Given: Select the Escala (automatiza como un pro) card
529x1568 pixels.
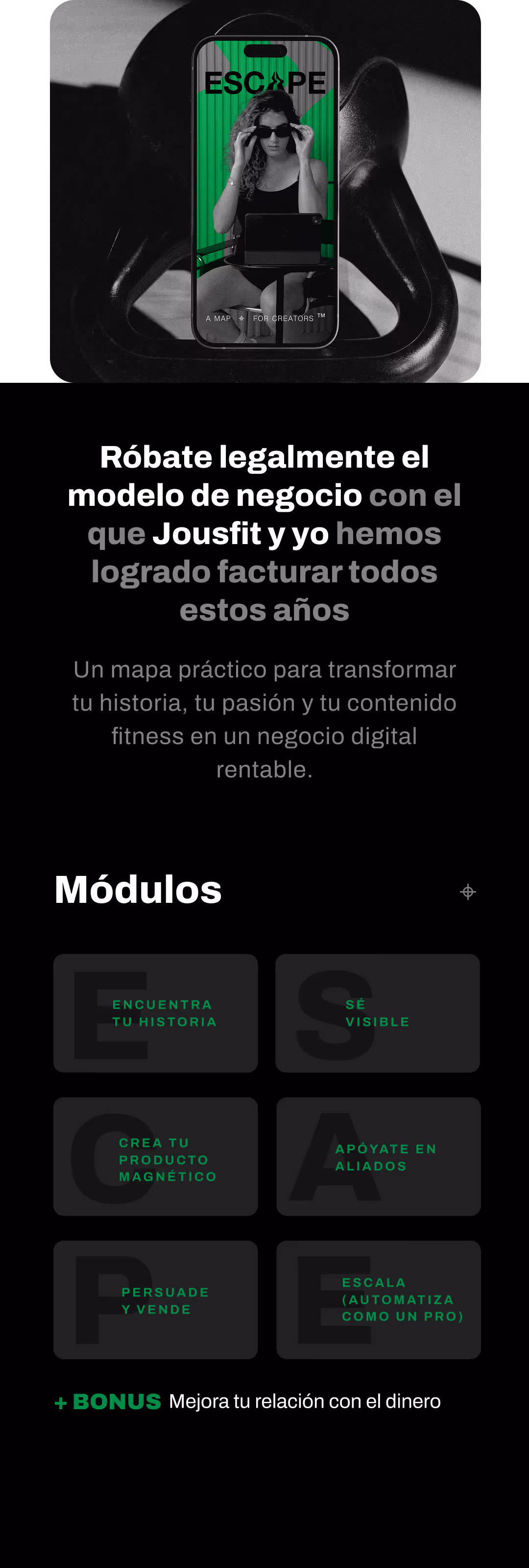Looking at the screenshot, I should [378, 1299].
